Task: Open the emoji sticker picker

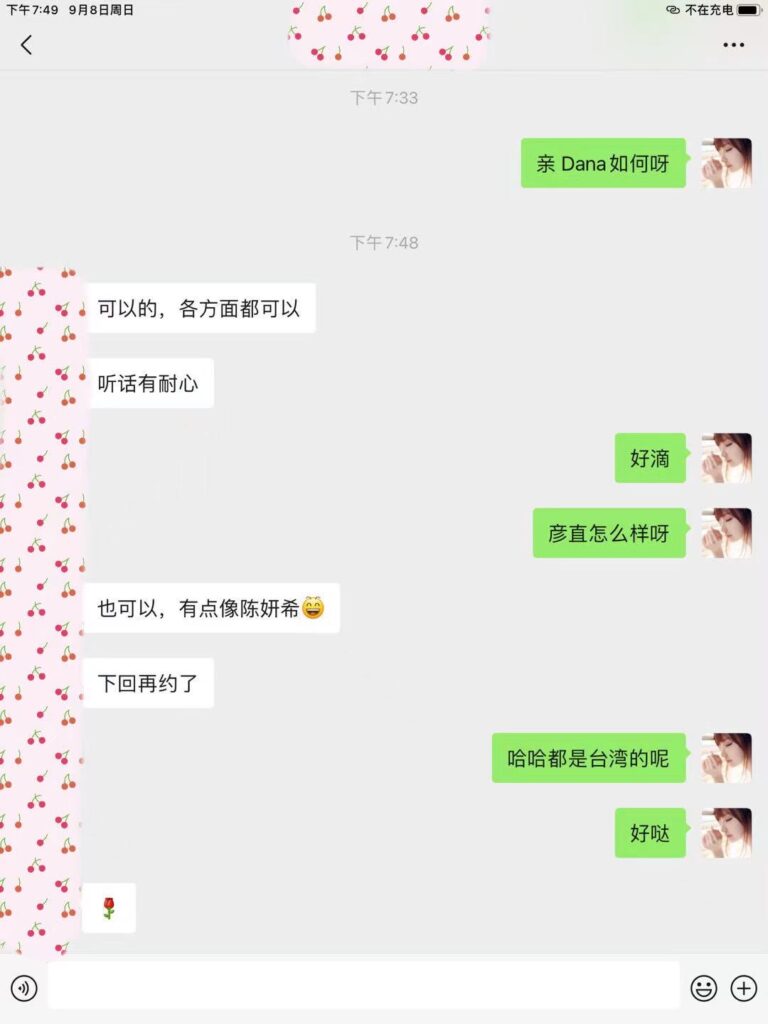Action: pyautogui.click(x=704, y=989)
